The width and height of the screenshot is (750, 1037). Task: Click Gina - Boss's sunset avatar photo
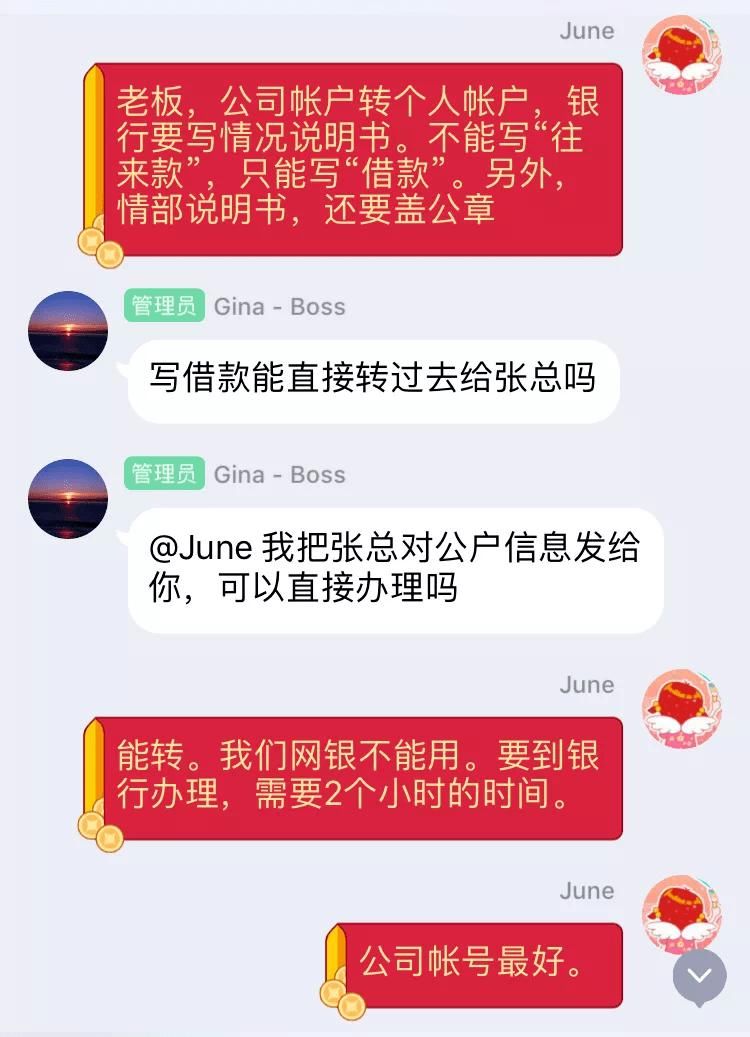(x=67, y=330)
